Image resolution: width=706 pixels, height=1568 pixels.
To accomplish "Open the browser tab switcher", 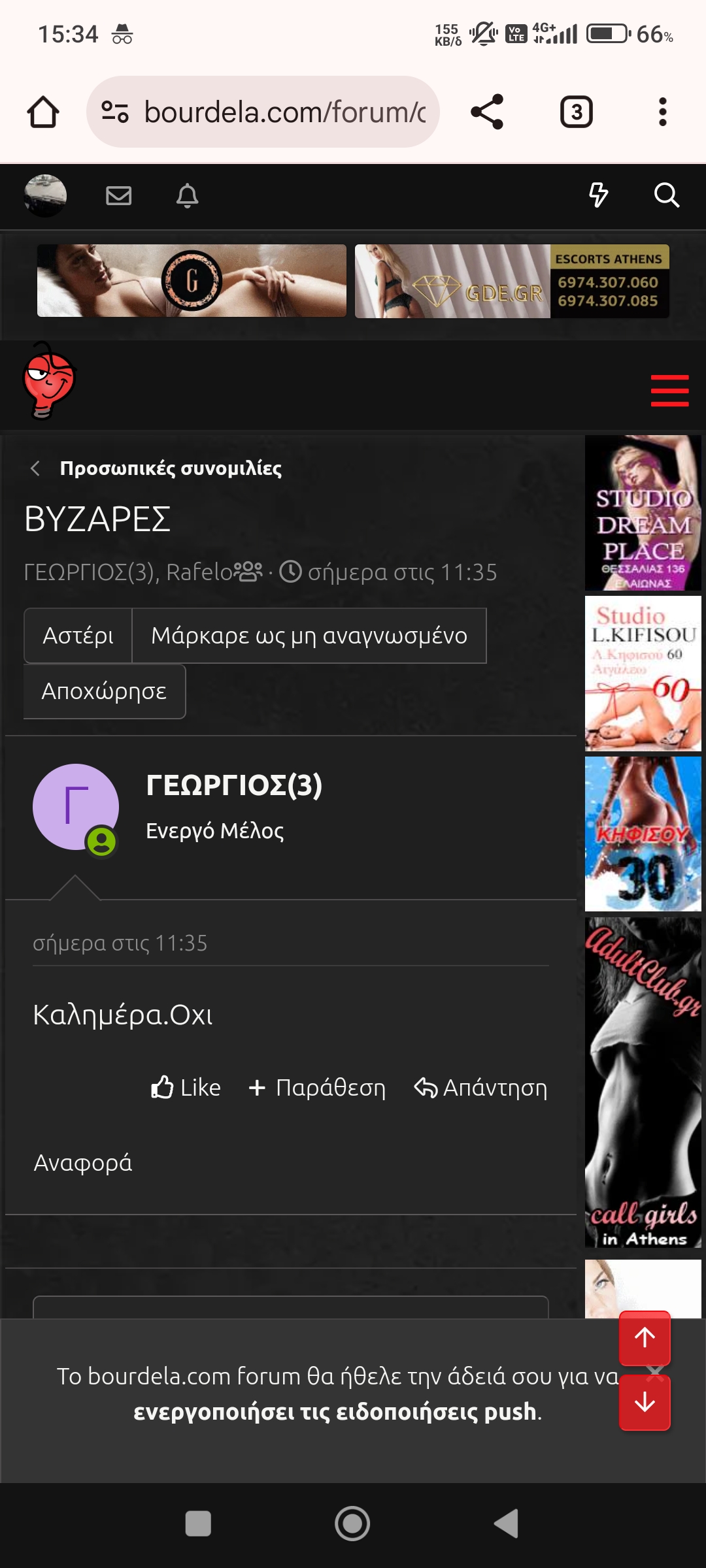I will (x=576, y=112).
